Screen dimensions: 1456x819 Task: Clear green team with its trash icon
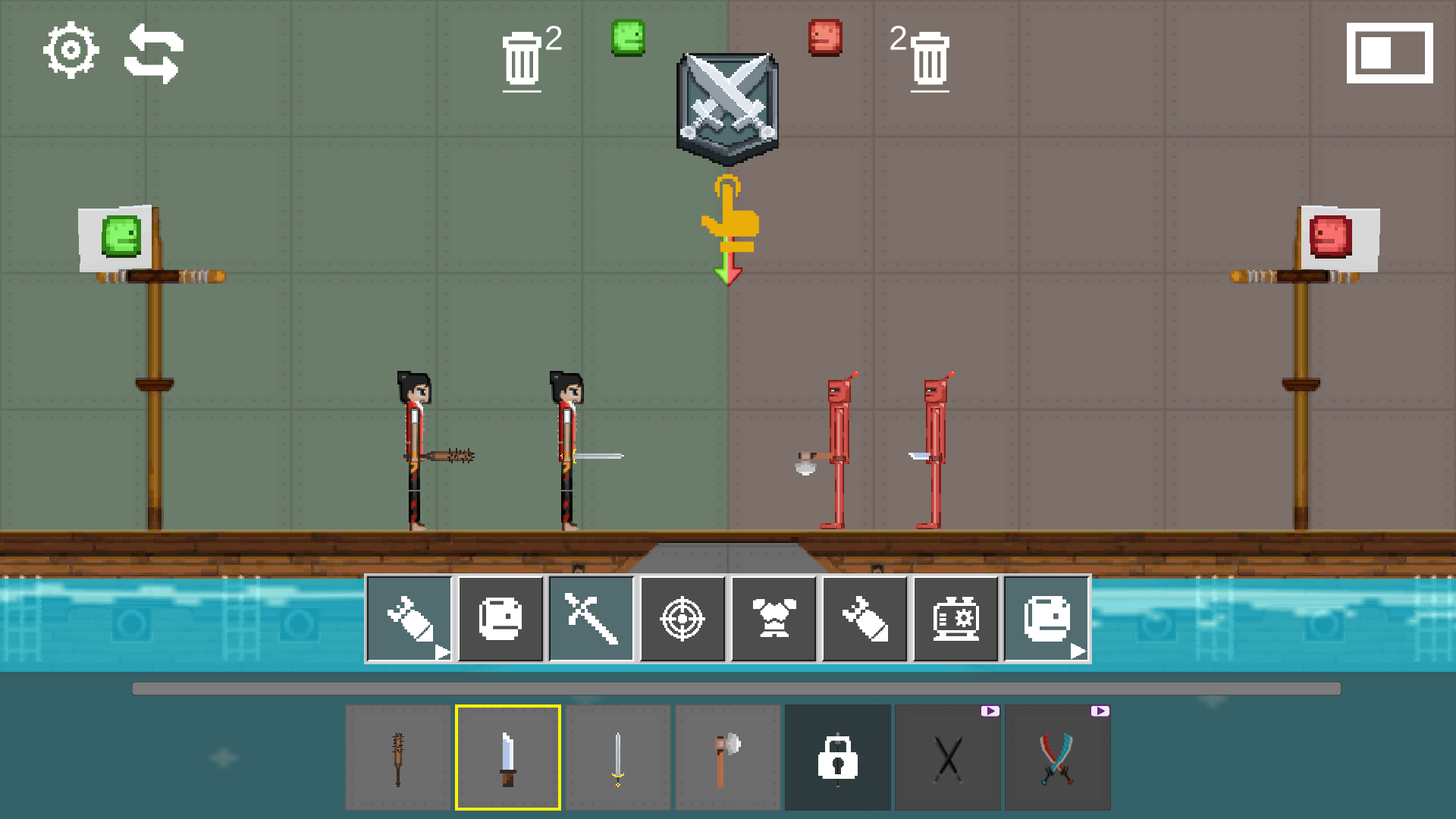coord(522,59)
